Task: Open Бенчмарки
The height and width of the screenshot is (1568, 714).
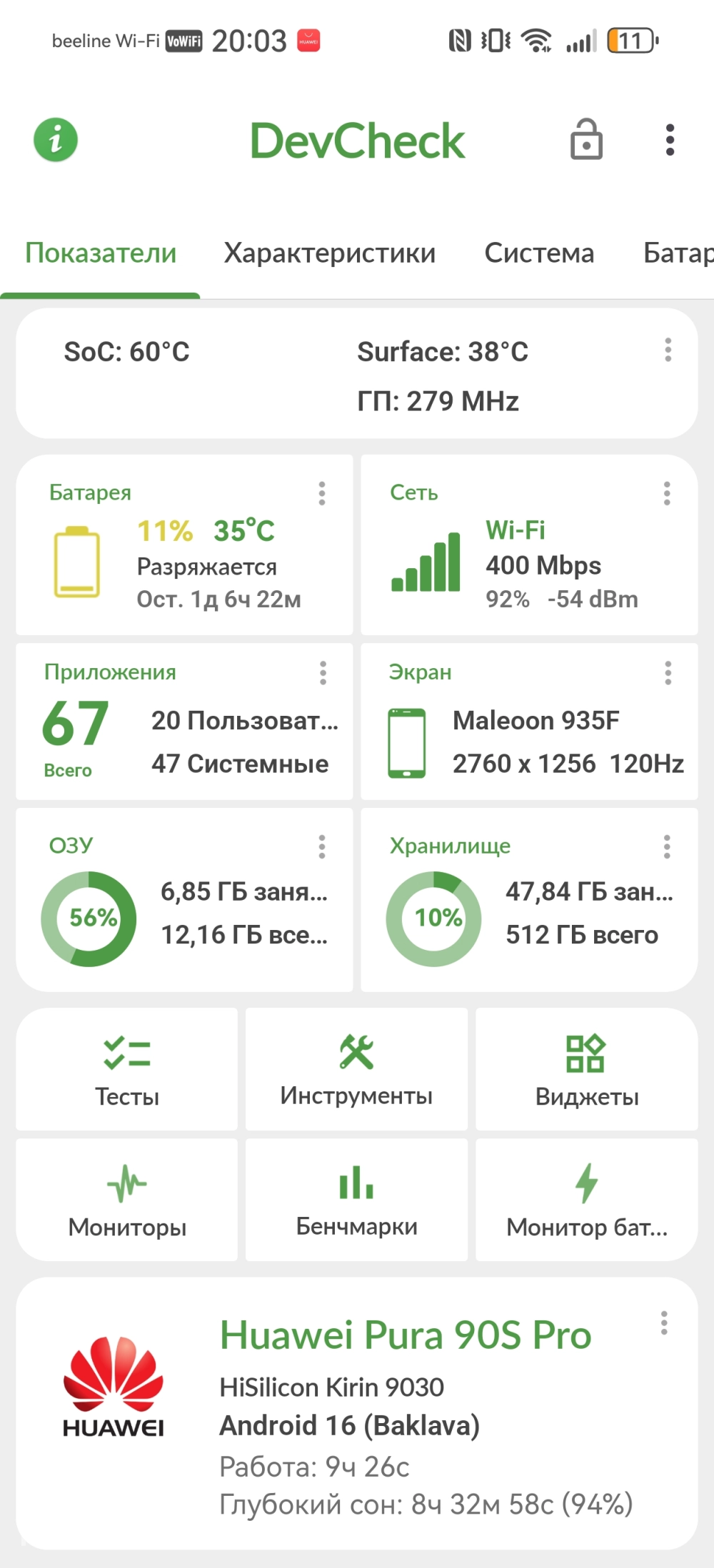Action: [356, 1200]
